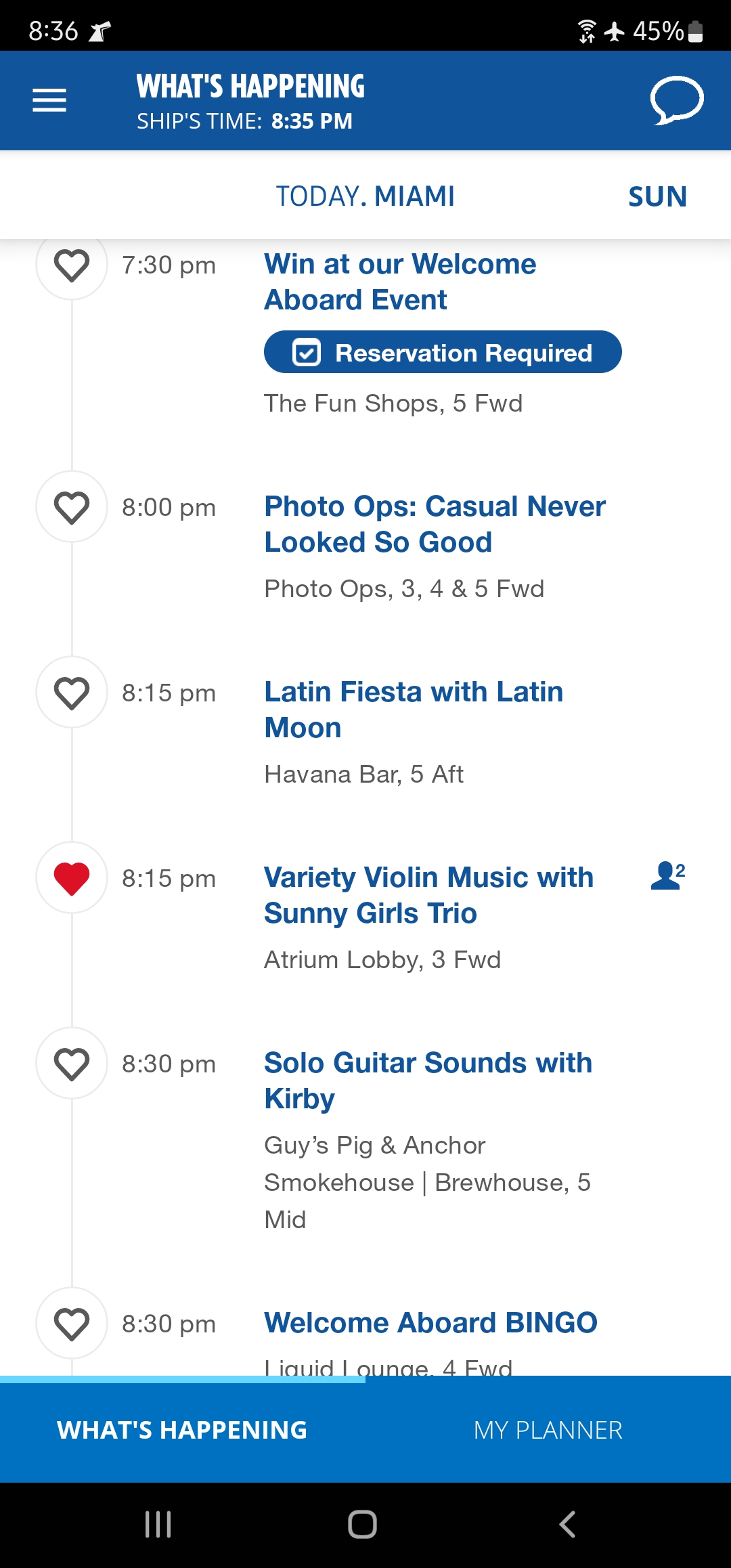
Task: Favorite the Win at our Welcome Aboard Event
Action: coord(72,265)
